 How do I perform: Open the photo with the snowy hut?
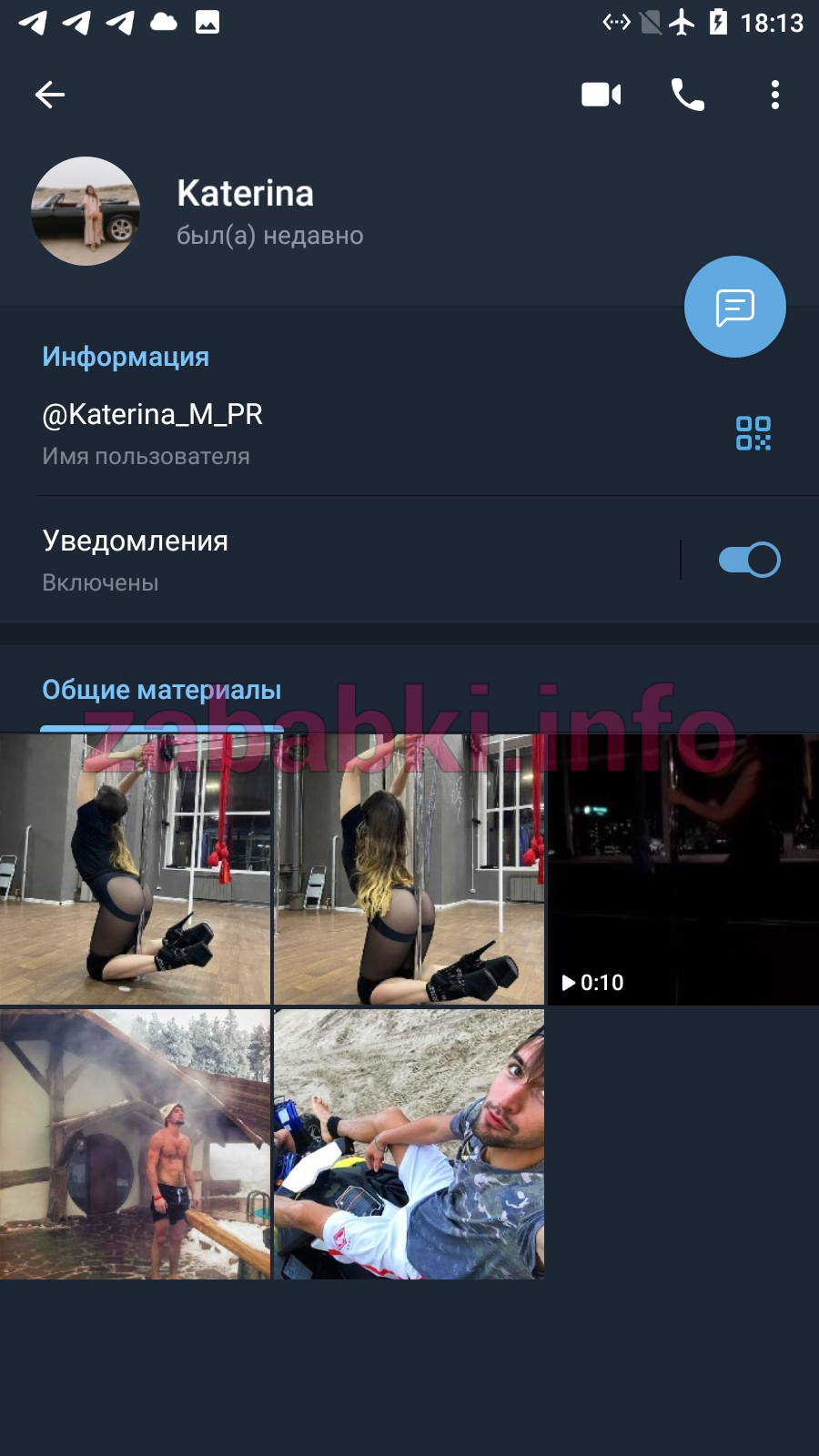click(x=135, y=1144)
